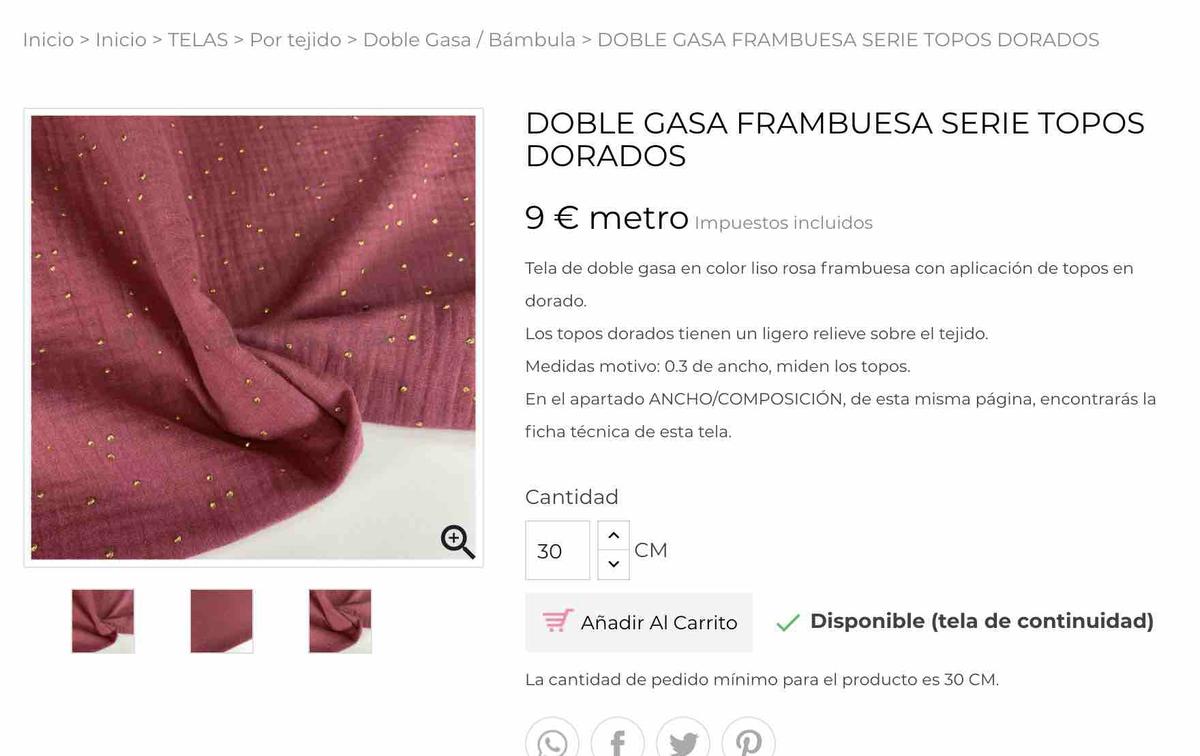1200x756 pixels.
Task: Tap Añadir Al Carrito button
Action: (x=639, y=622)
